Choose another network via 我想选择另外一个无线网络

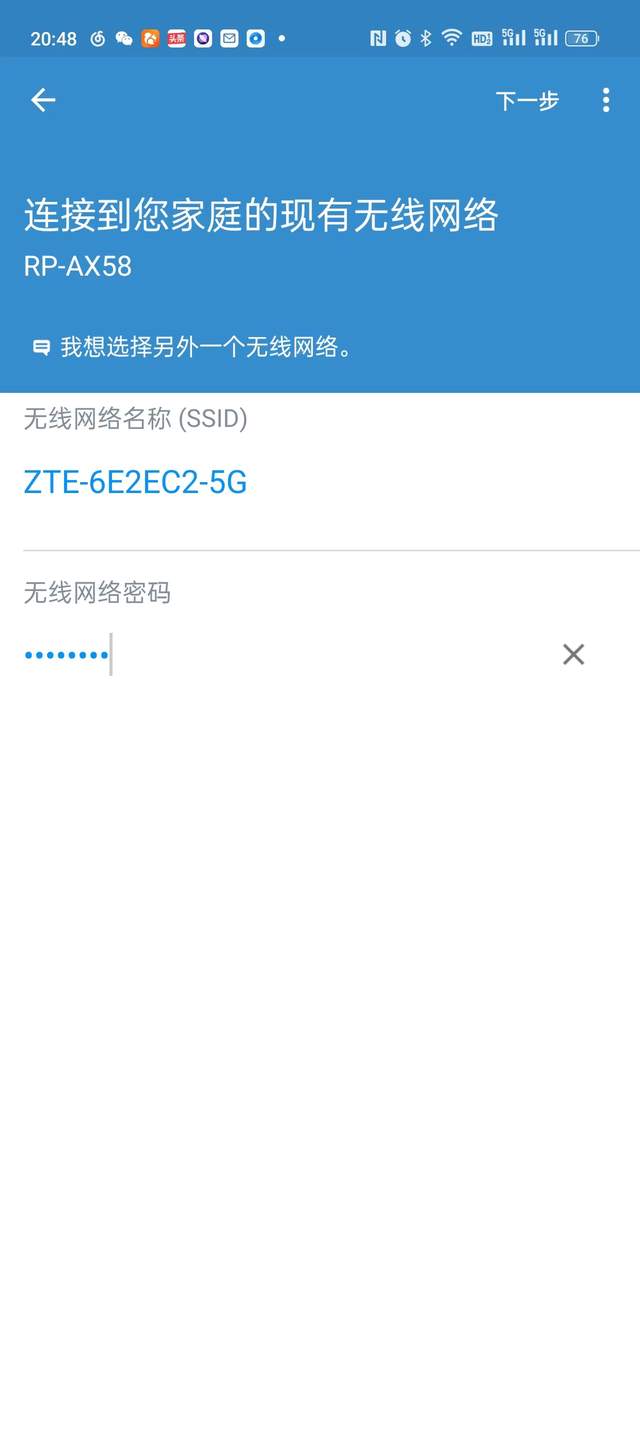click(205, 348)
